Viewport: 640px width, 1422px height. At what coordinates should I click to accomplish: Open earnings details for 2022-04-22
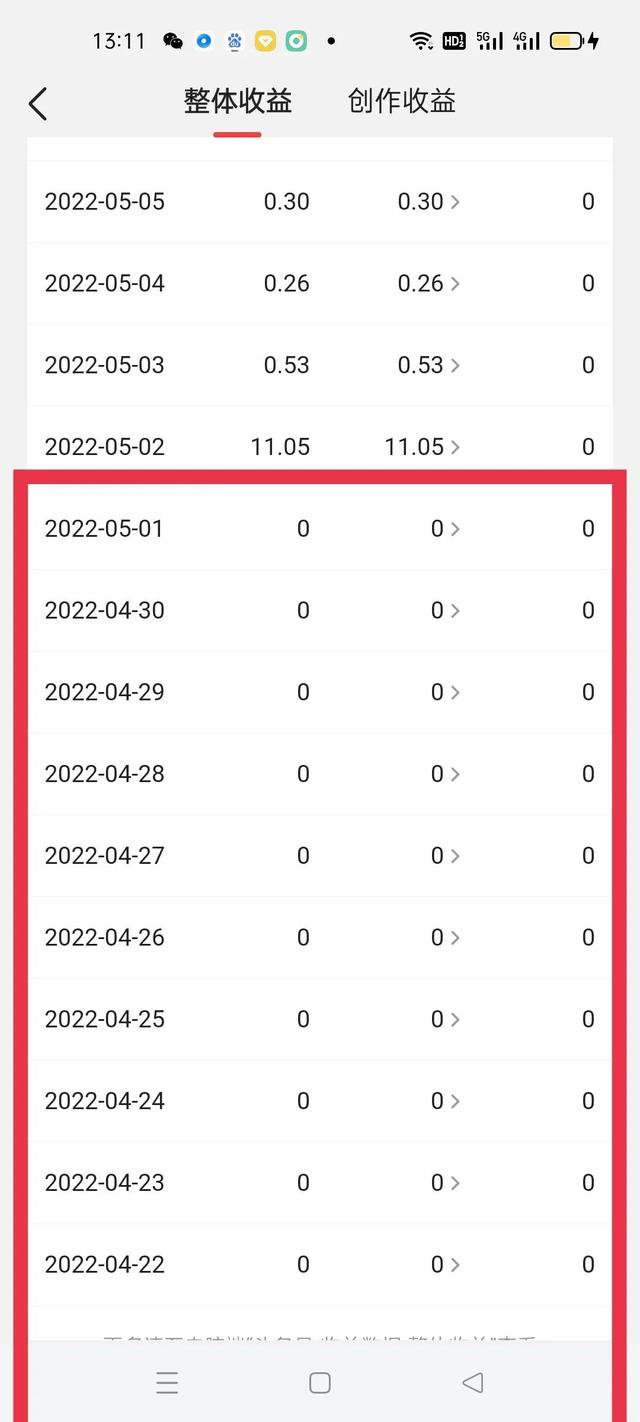coord(446,1265)
